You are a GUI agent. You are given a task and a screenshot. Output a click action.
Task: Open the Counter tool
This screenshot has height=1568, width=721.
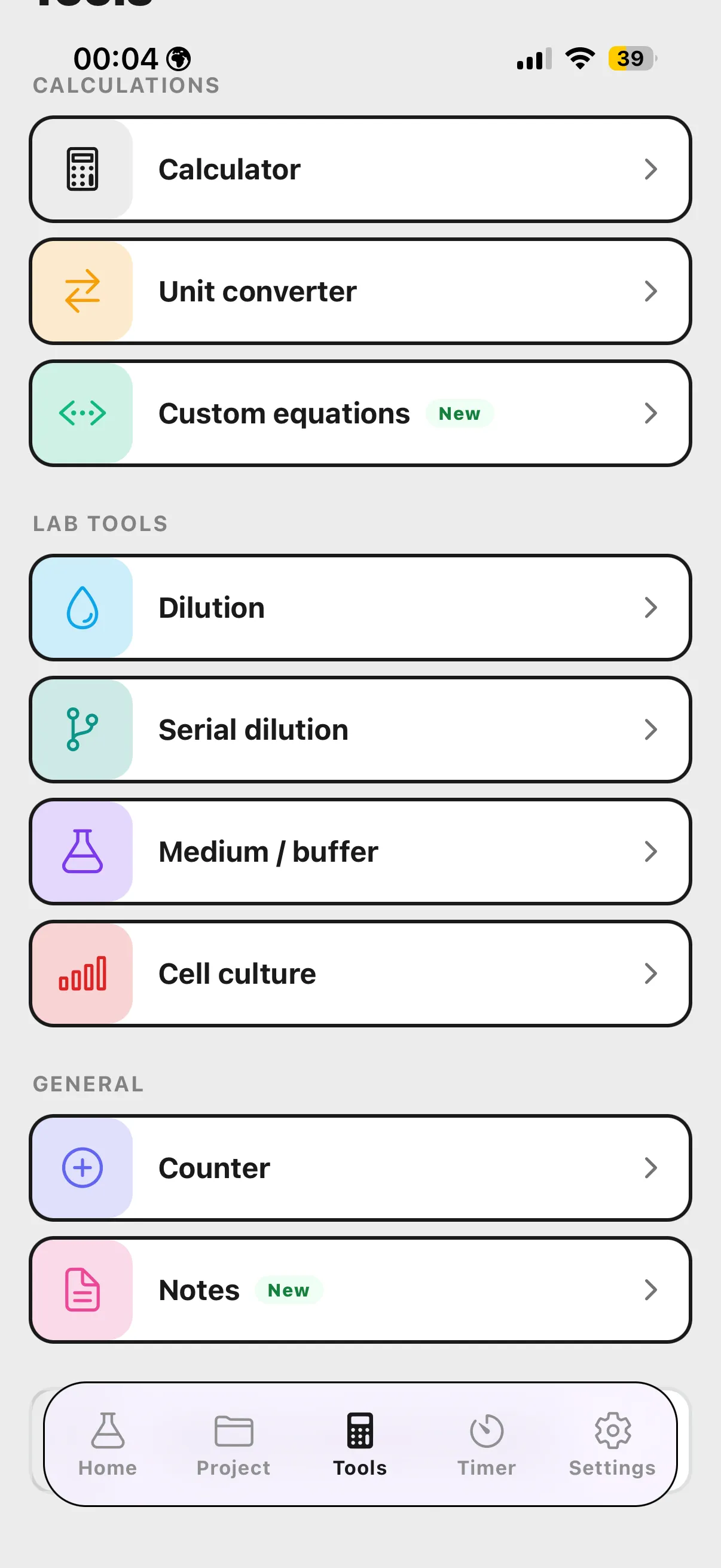click(x=360, y=1167)
